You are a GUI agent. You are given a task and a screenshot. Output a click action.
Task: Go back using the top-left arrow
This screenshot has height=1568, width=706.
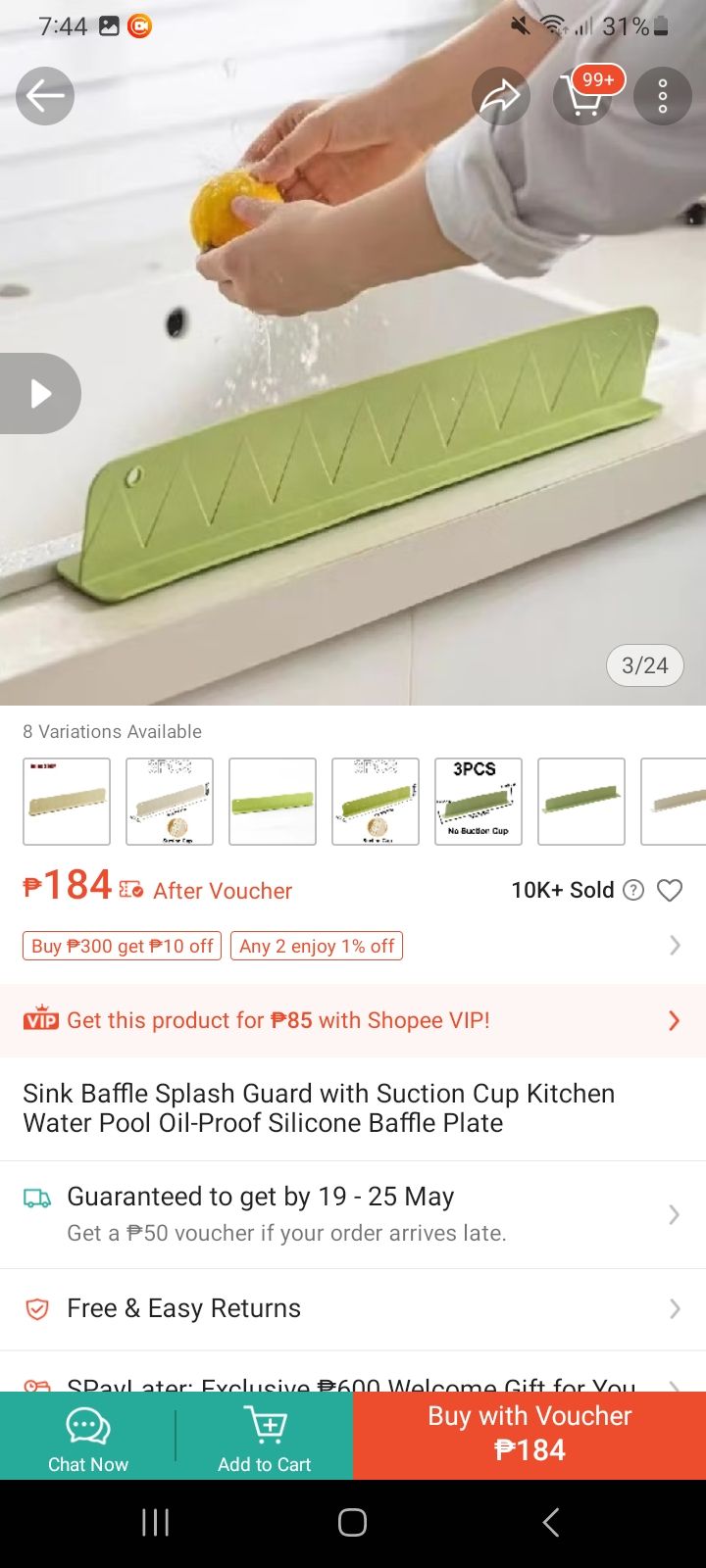coord(45,96)
